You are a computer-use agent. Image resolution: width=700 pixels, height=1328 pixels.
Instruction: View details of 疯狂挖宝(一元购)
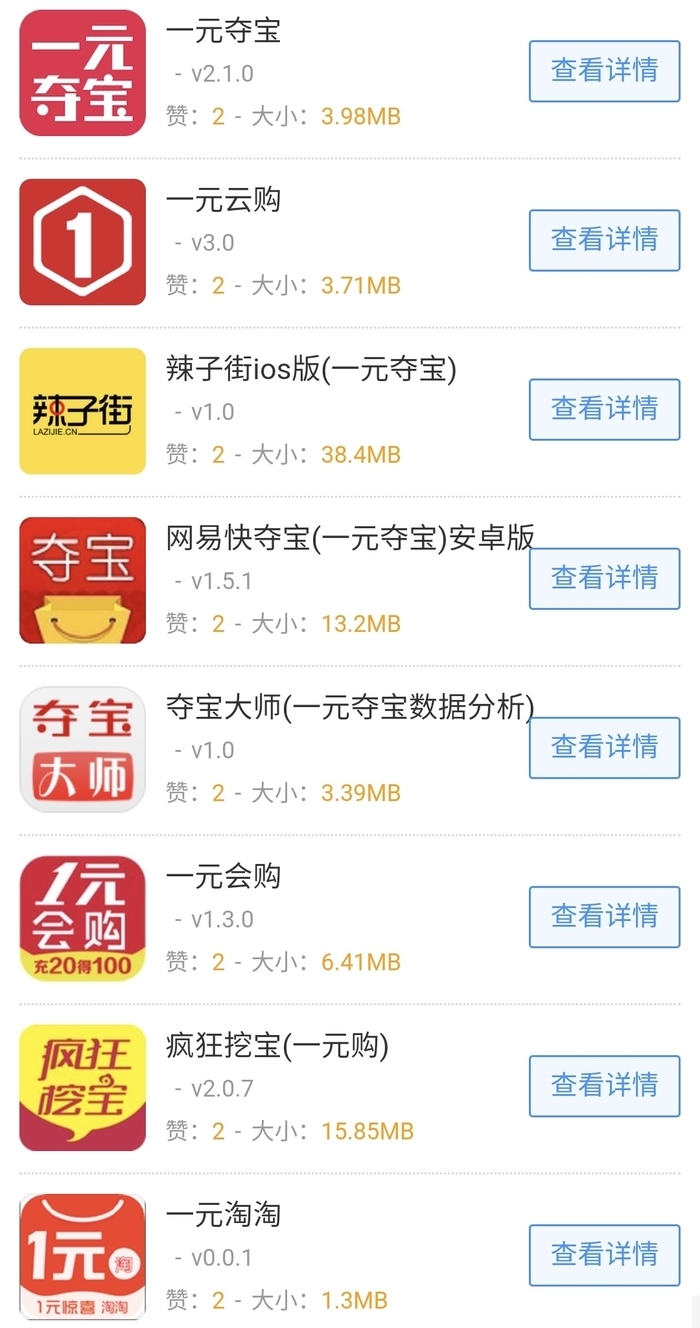(x=604, y=1085)
